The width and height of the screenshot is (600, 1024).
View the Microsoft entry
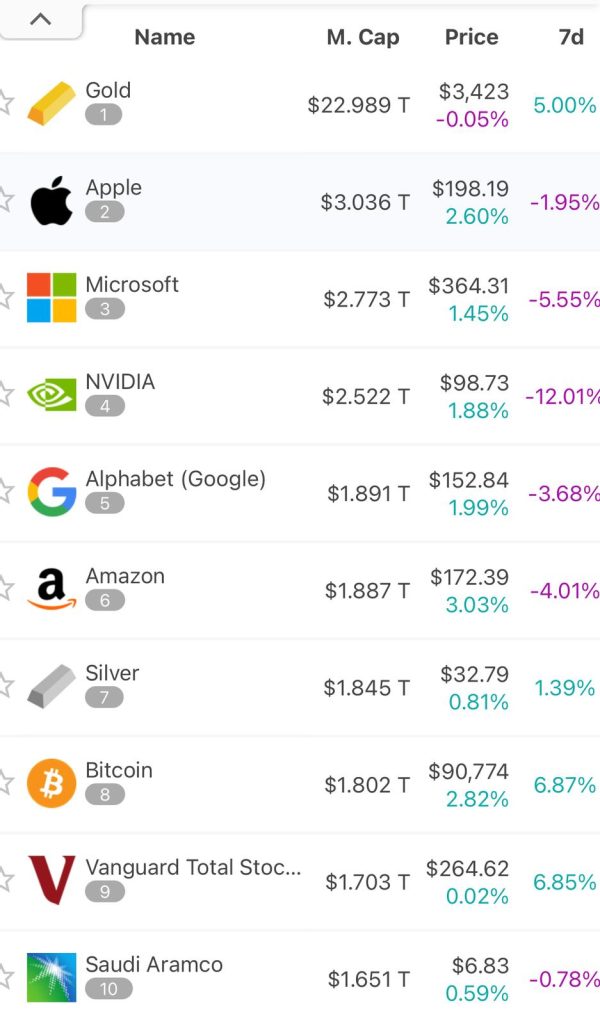coord(300,299)
